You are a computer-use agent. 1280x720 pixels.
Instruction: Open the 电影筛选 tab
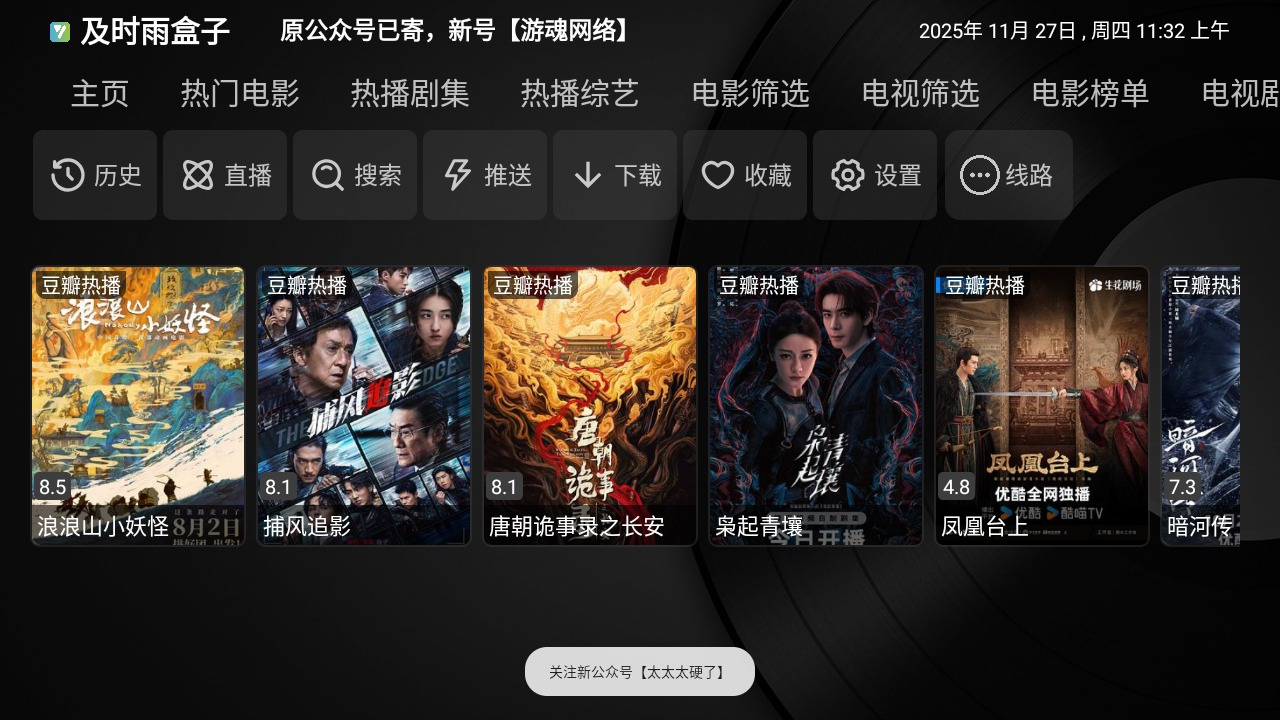750,93
